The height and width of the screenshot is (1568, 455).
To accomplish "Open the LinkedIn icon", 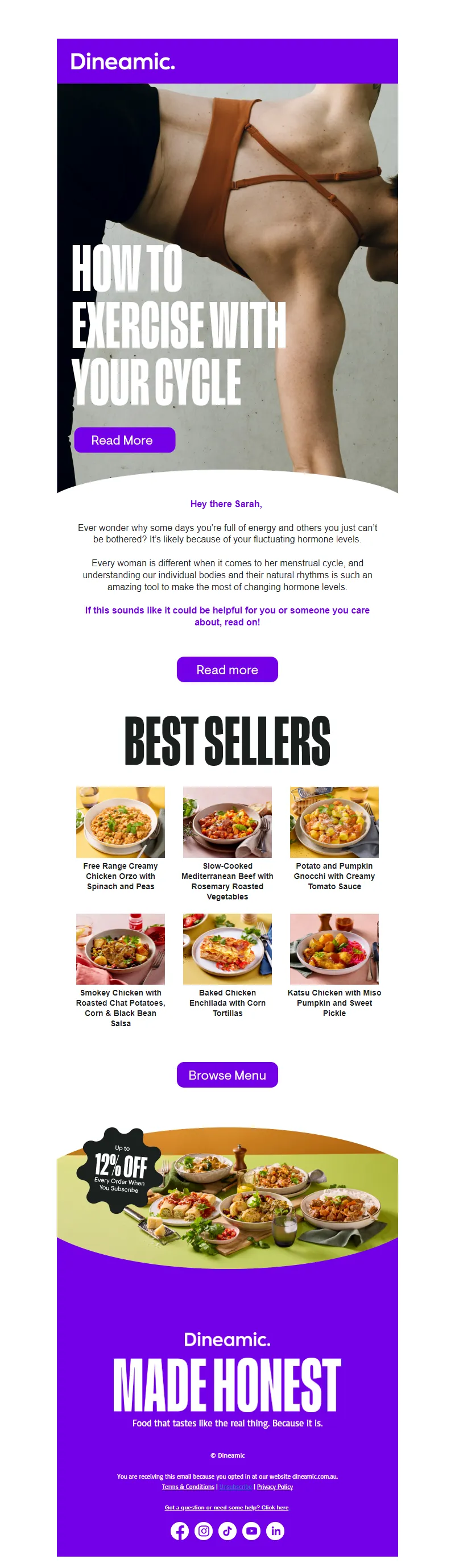I will click(275, 1530).
